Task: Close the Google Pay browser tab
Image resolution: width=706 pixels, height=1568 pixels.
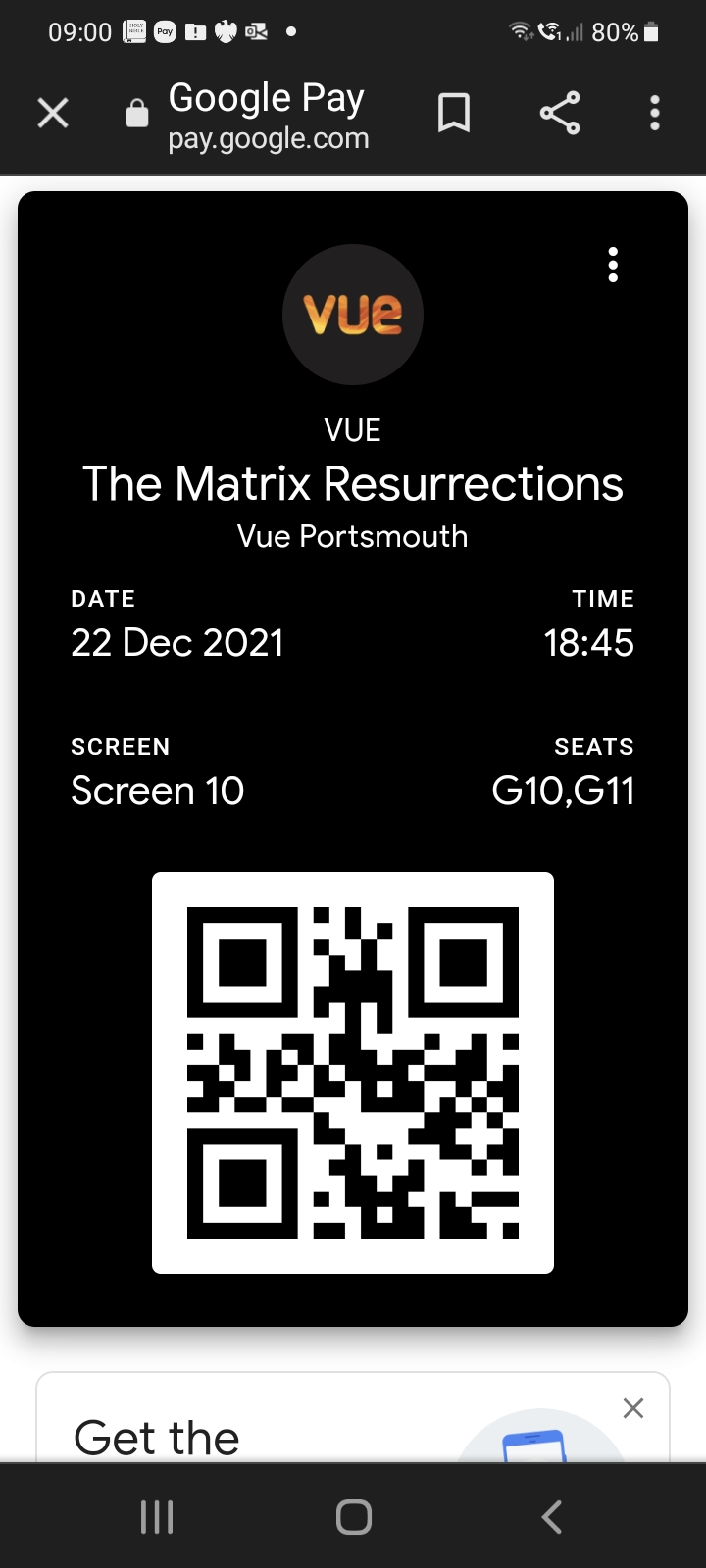Action: [53, 114]
